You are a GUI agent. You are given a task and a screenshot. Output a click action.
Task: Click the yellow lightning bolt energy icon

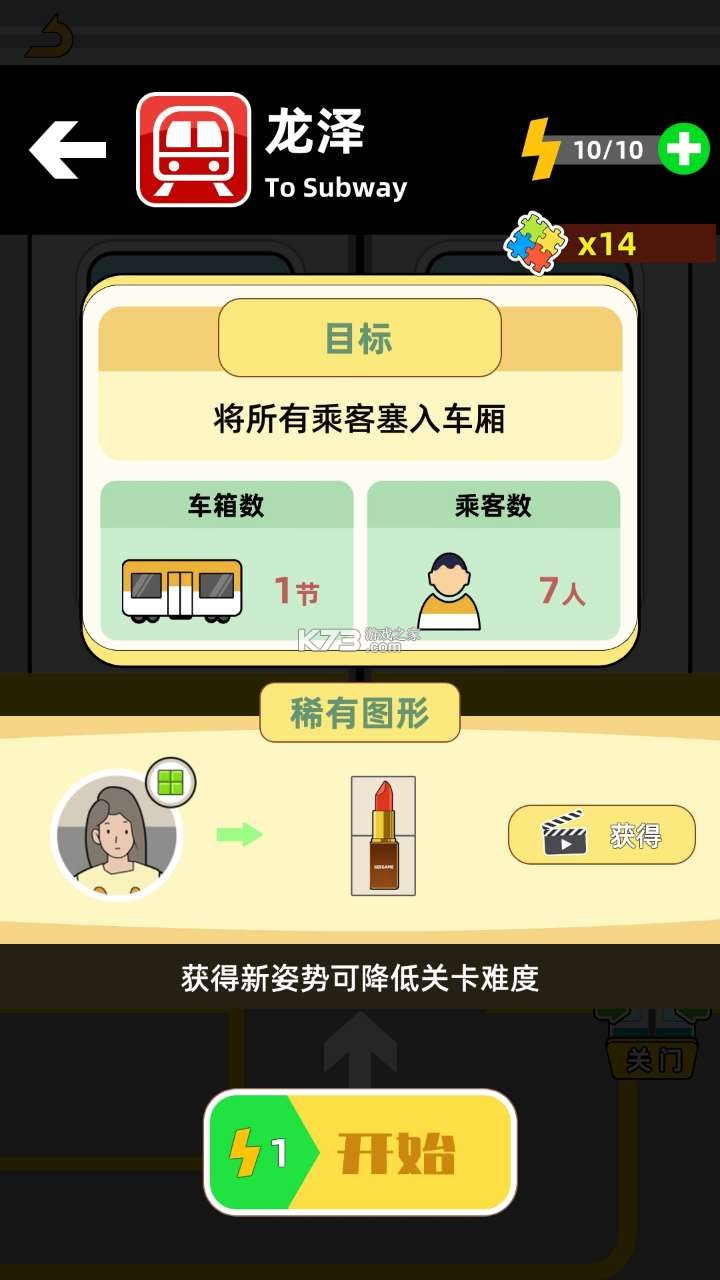[541, 150]
